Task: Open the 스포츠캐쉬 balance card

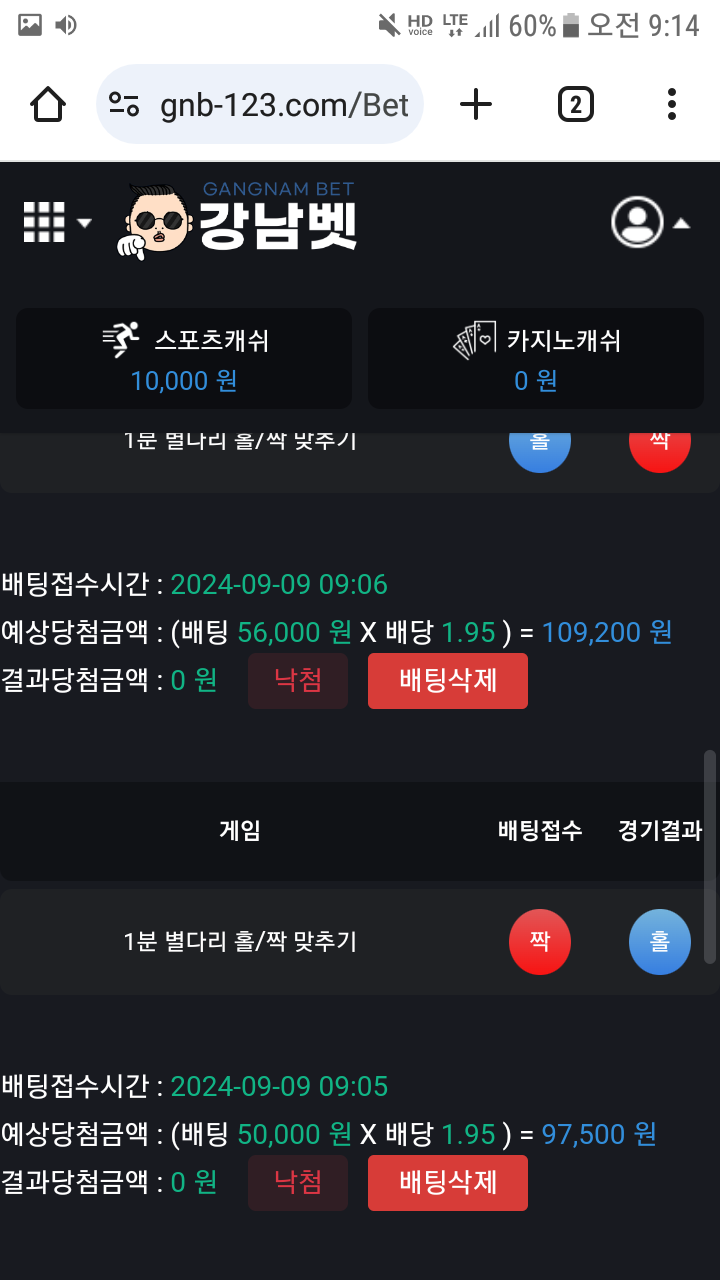Action: click(184, 358)
